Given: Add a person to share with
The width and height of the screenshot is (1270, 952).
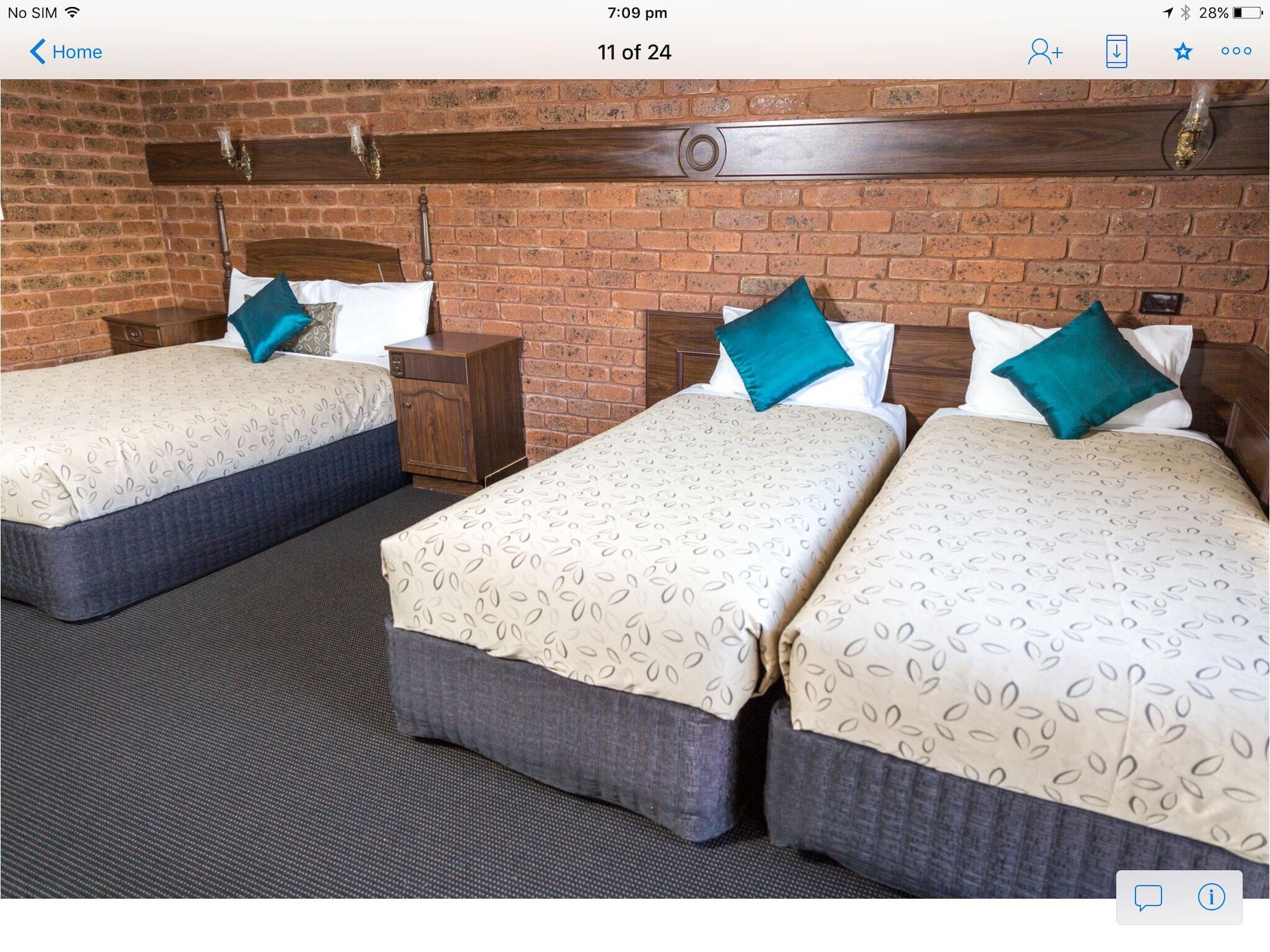Looking at the screenshot, I should pyautogui.click(x=1045, y=51).
